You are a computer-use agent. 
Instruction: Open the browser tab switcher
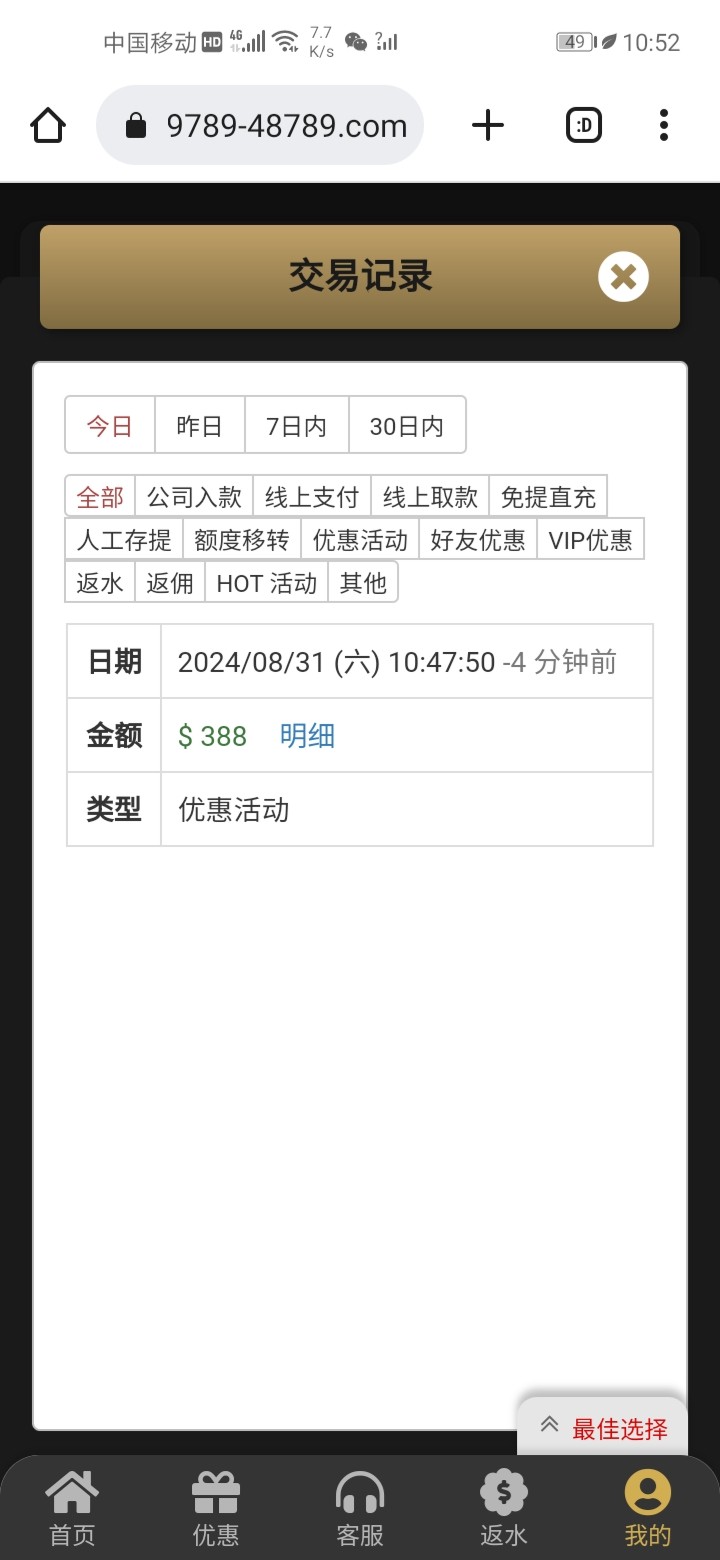pyautogui.click(x=584, y=126)
